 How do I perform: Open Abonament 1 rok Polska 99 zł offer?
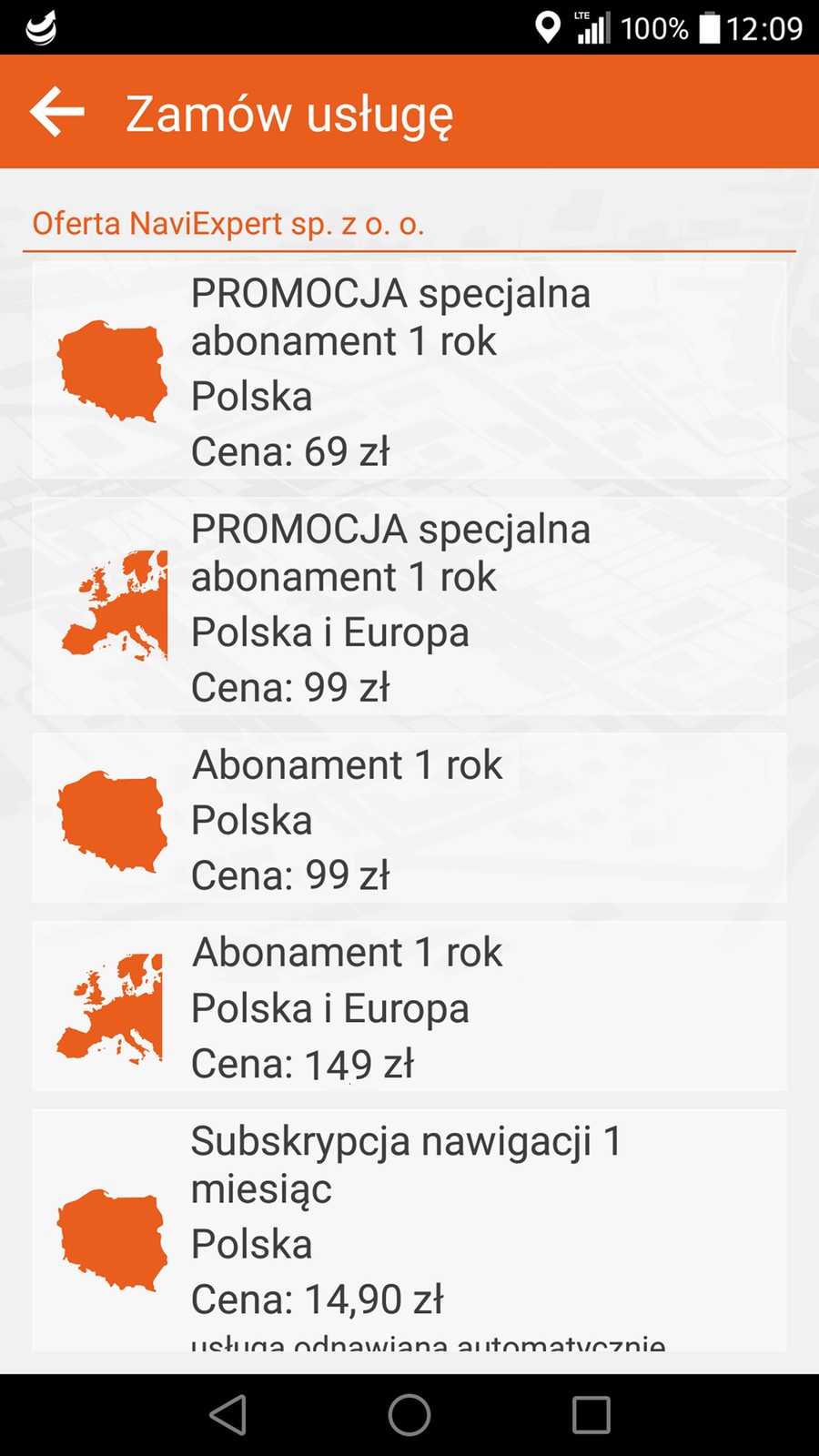[409, 819]
